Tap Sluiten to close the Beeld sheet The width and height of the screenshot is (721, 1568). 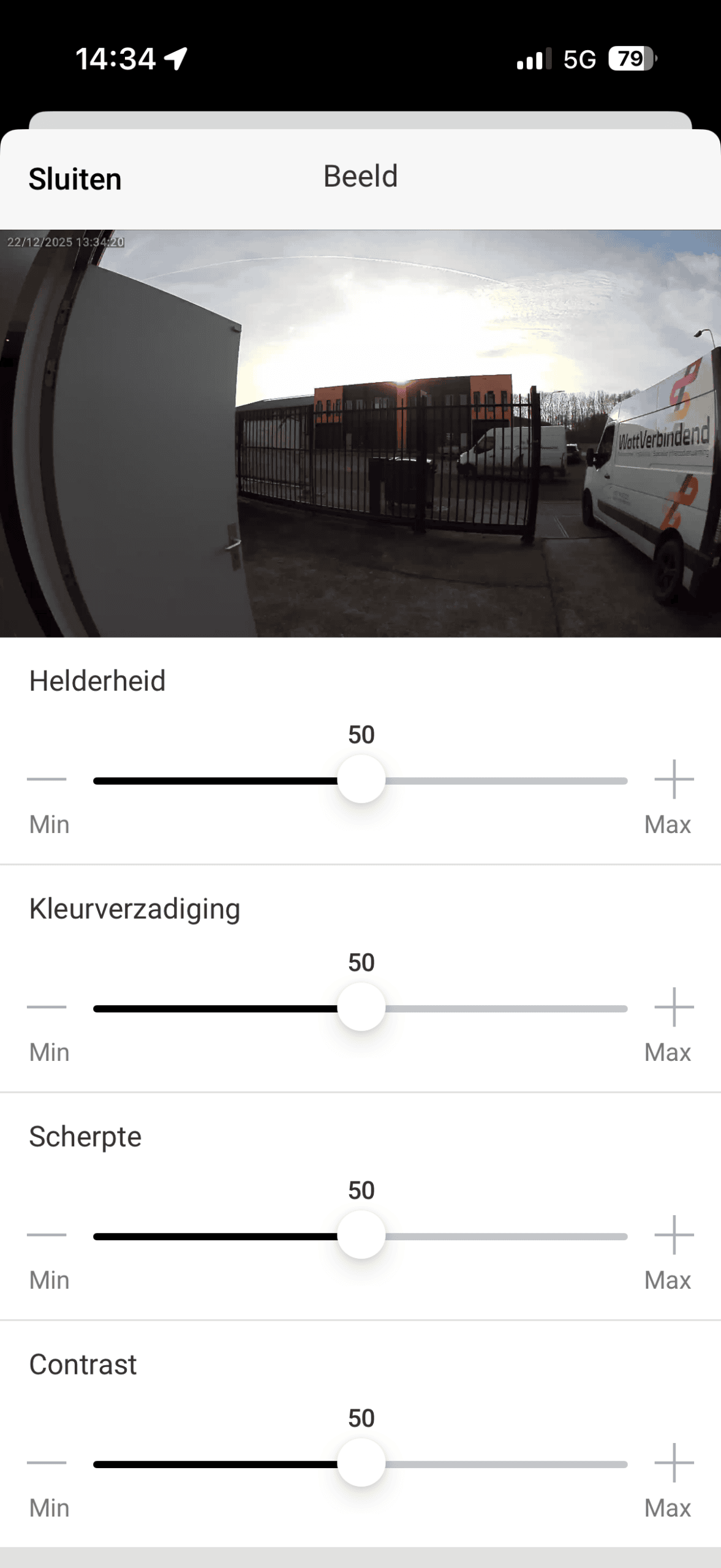click(x=75, y=179)
